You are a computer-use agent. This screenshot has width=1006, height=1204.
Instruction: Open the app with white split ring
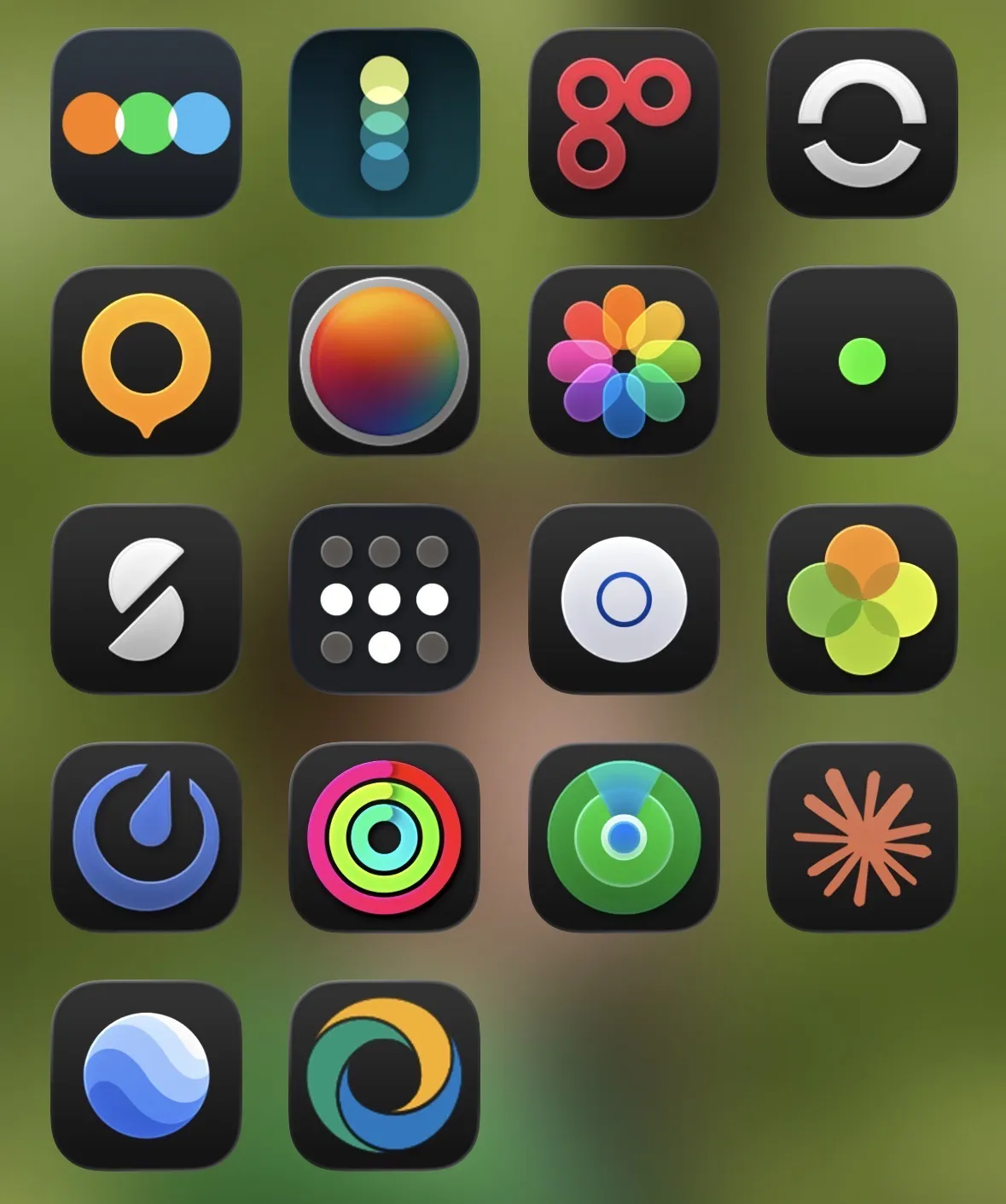[x=862, y=124]
